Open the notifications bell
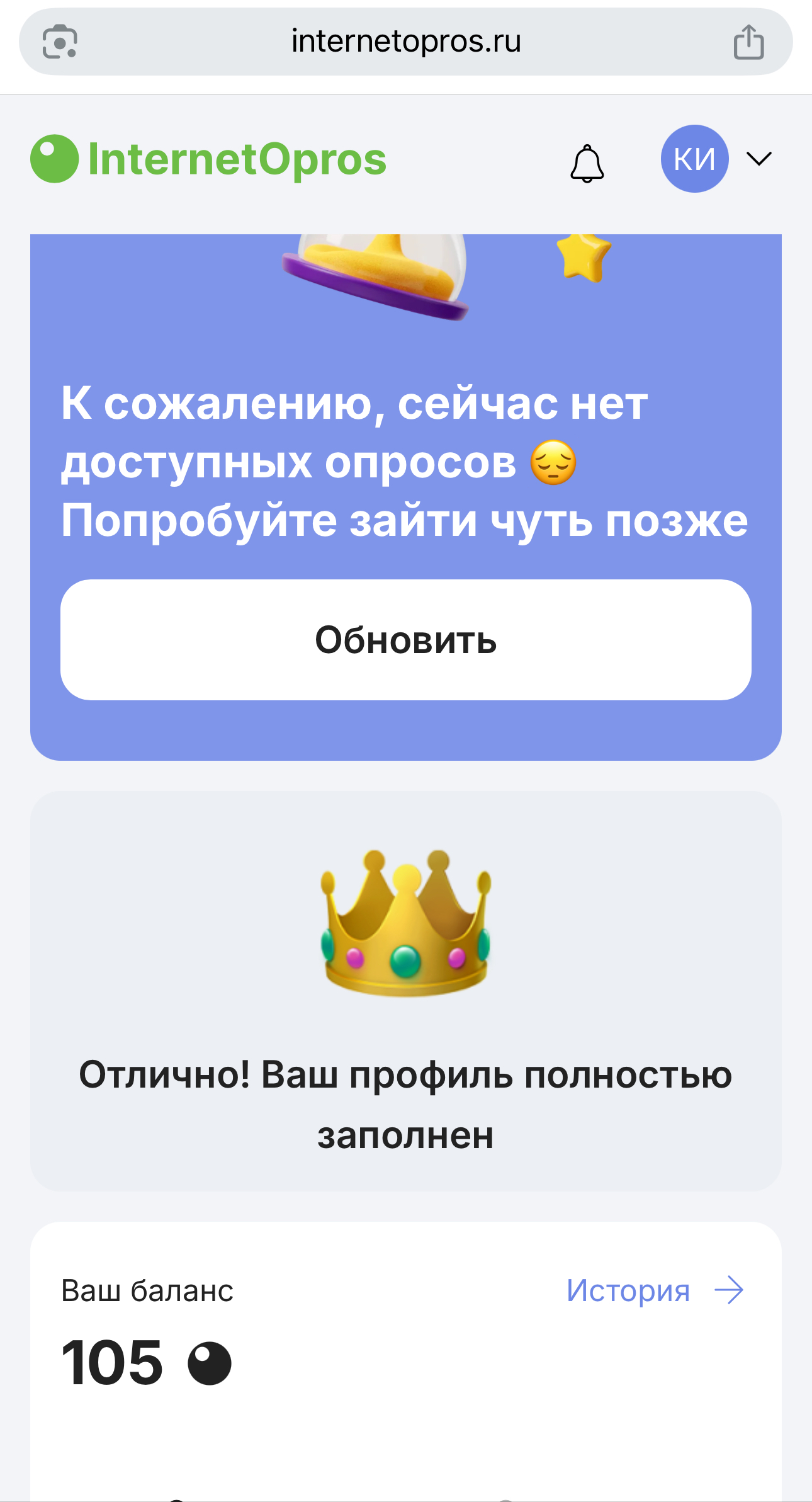Image resolution: width=812 pixels, height=1502 pixels. [x=587, y=164]
